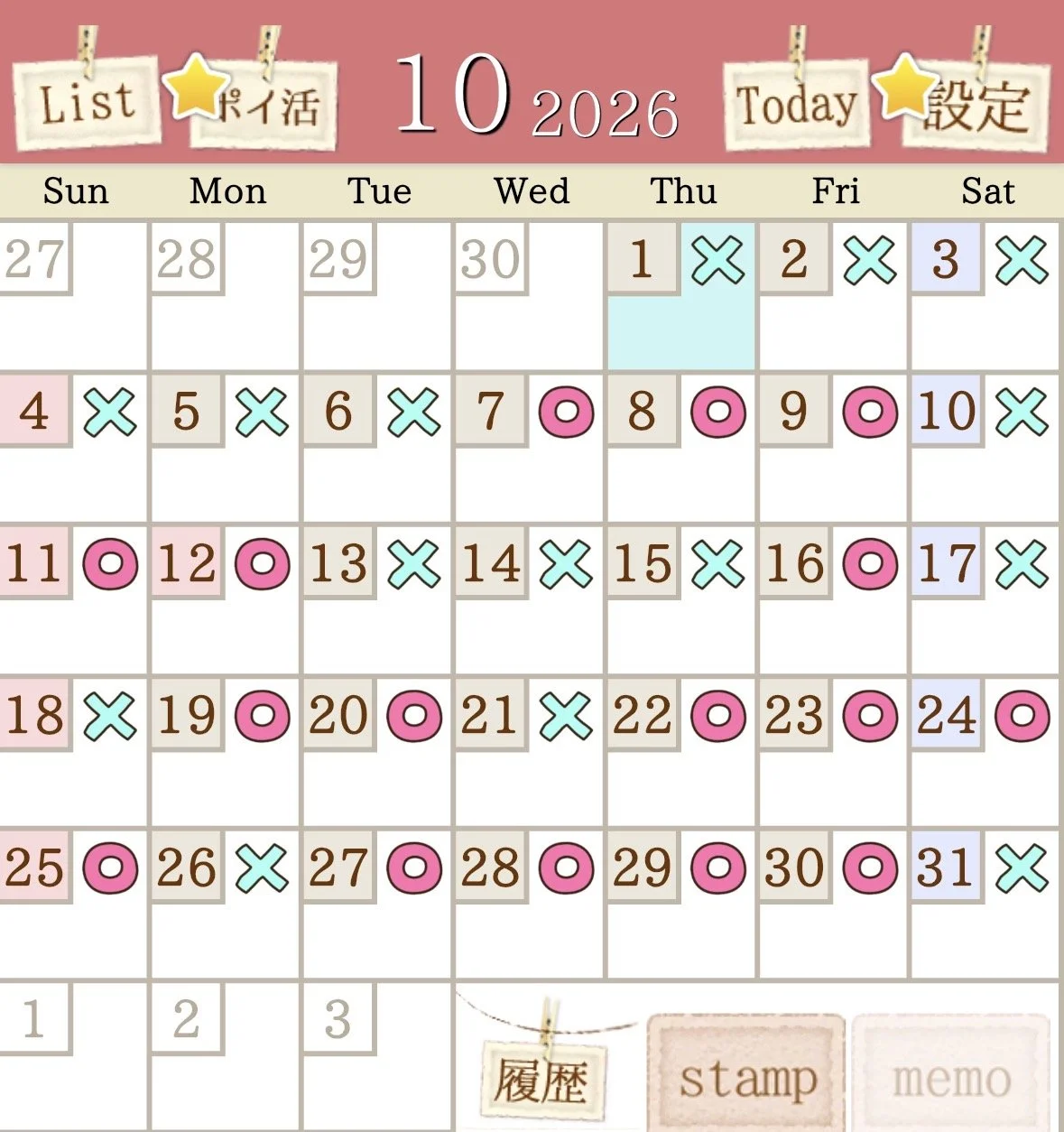Select October 16 cell
1064x1132 pixels.
tap(833, 600)
